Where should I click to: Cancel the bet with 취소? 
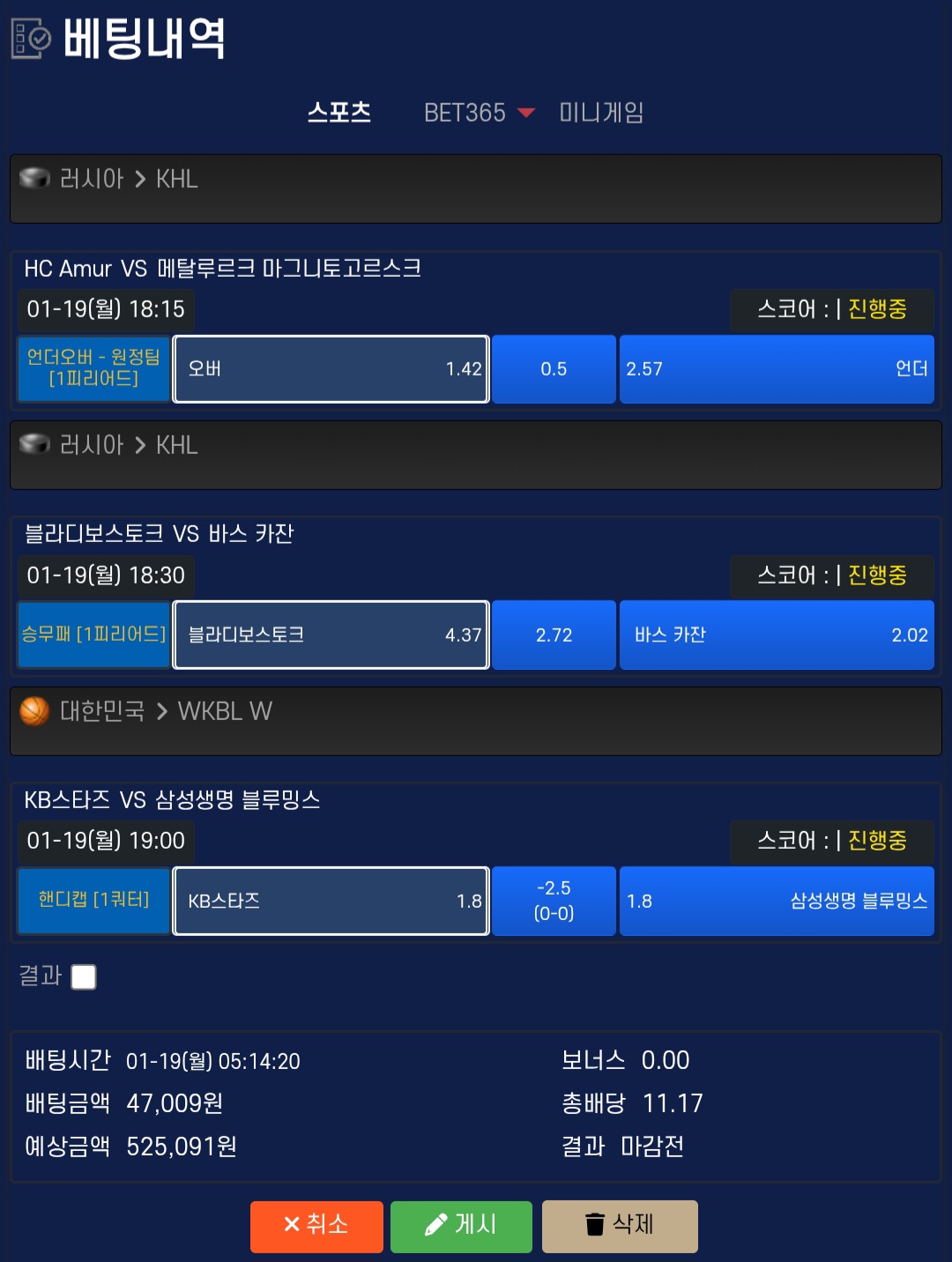pyautogui.click(x=316, y=1226)
